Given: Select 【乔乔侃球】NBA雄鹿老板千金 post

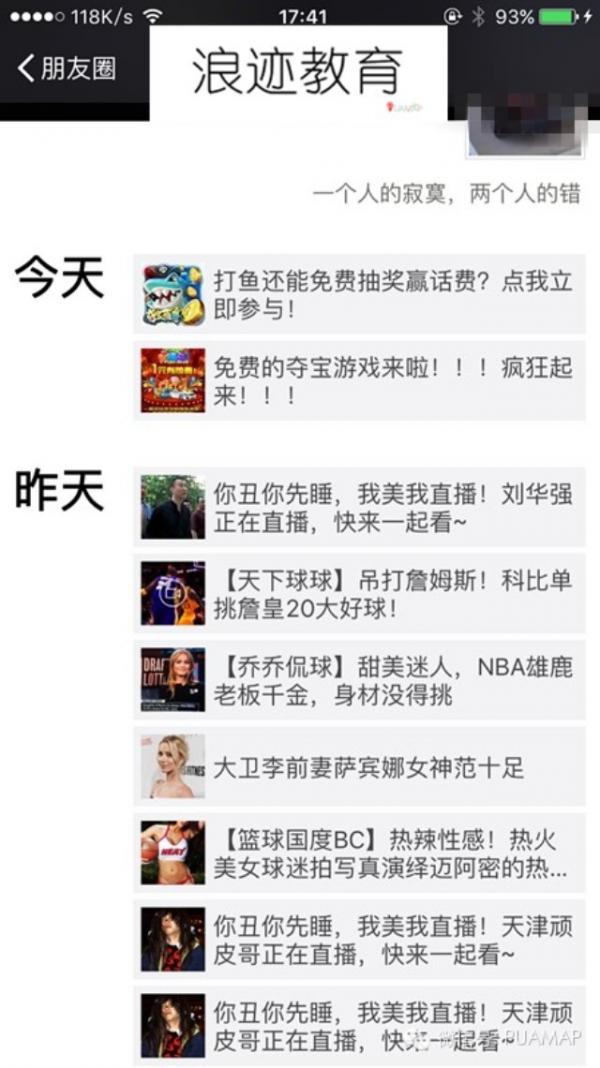Looking at the screenshot, I should point(359,680).
